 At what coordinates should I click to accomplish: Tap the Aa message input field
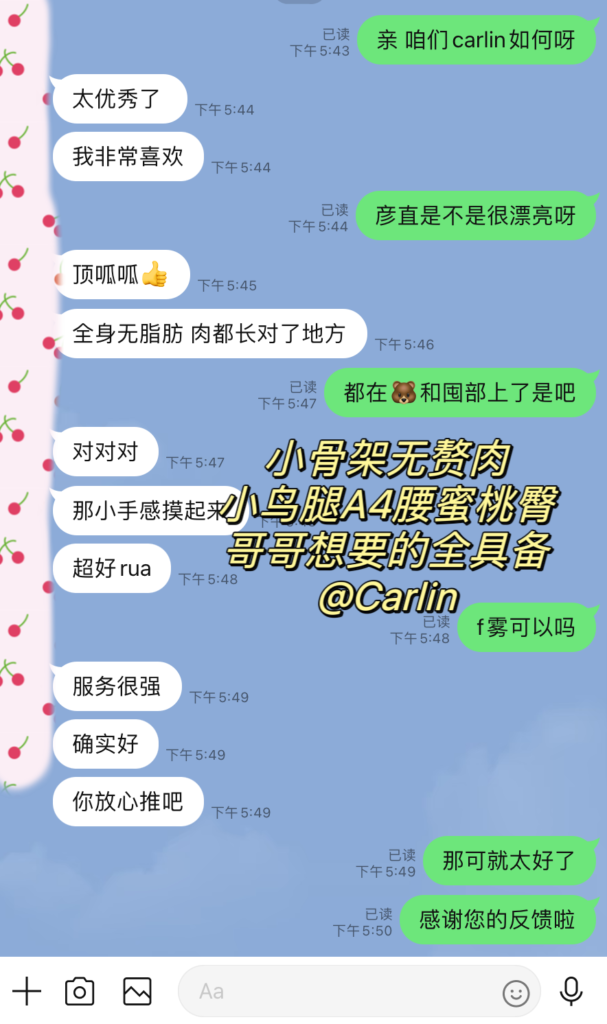pyautogui.click(x=340, y=991)
